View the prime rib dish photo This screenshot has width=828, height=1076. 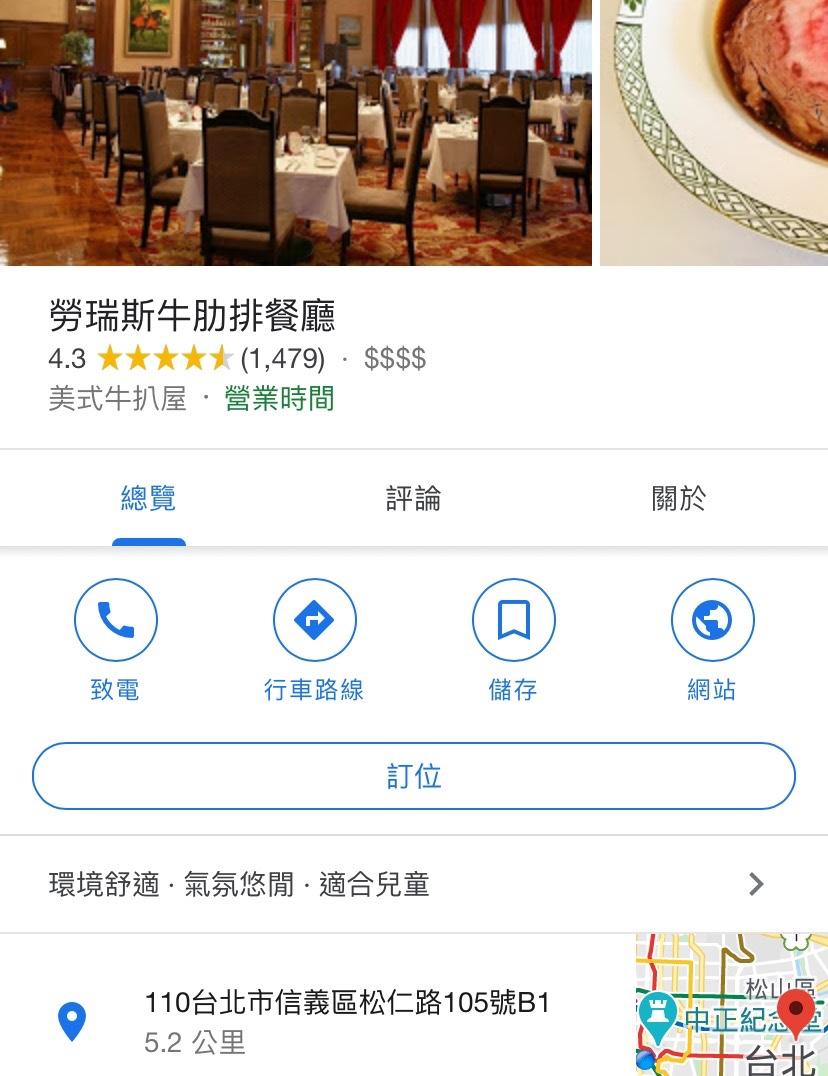pyautogui.click(x=714, y=132)
